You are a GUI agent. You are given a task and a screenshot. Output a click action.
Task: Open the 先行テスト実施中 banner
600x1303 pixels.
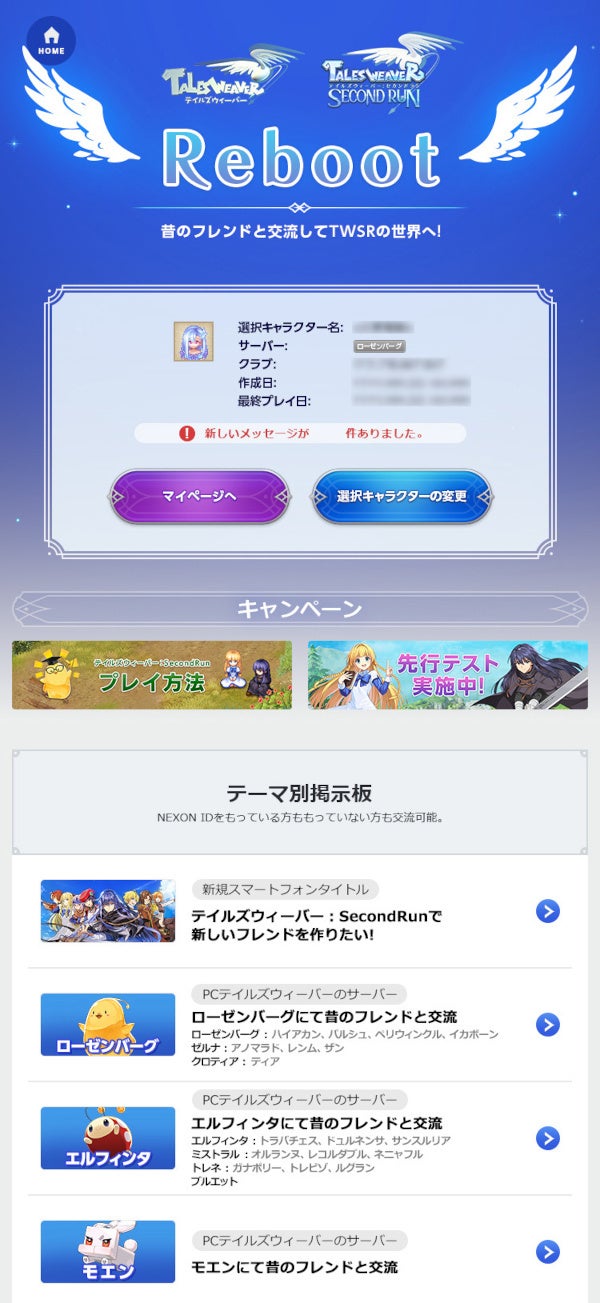[448, 675]
